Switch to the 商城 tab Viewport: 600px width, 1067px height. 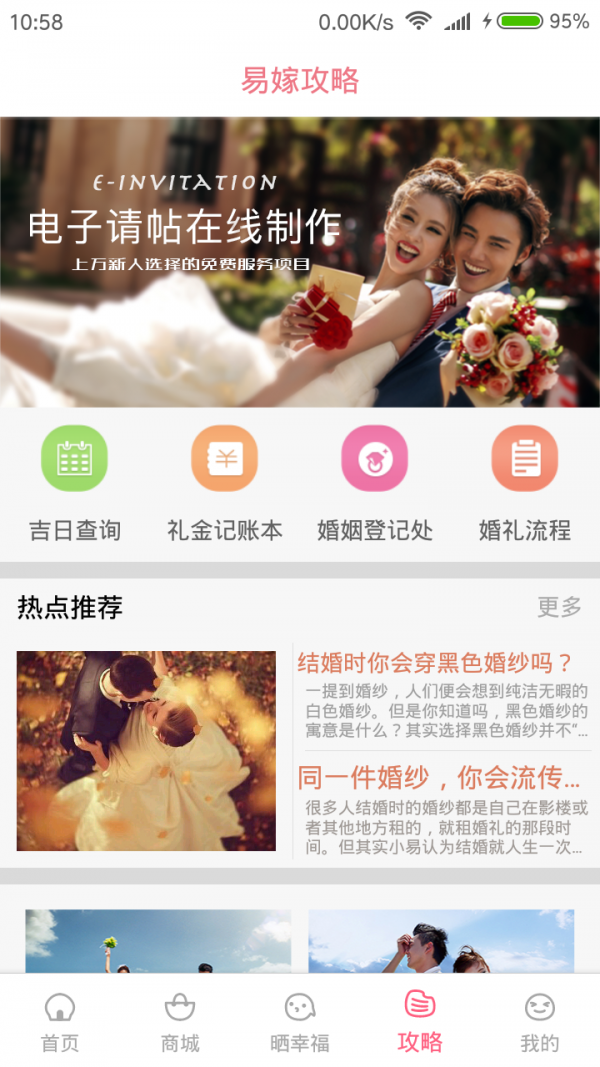click(180, 1021)
